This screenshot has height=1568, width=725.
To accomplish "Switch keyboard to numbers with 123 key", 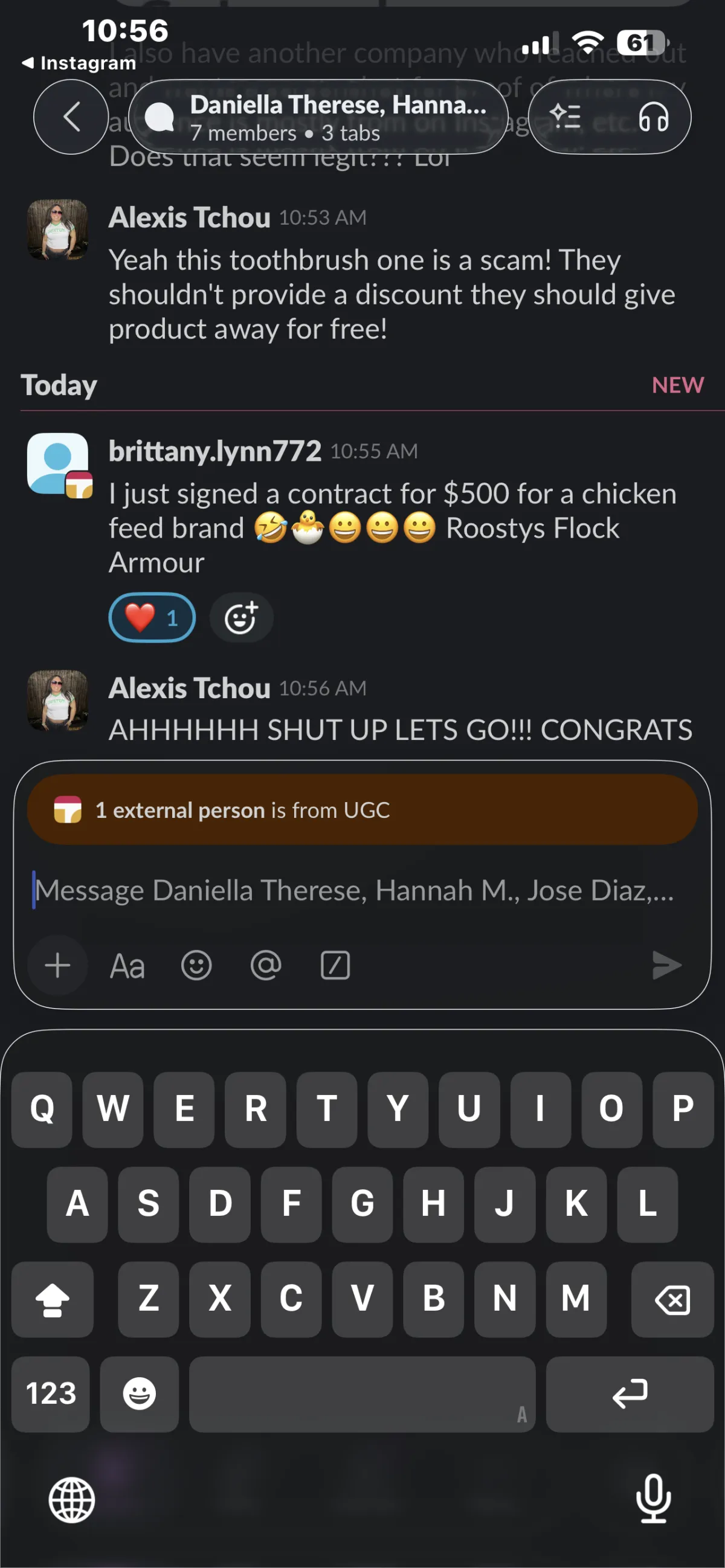I will 51,1393.
